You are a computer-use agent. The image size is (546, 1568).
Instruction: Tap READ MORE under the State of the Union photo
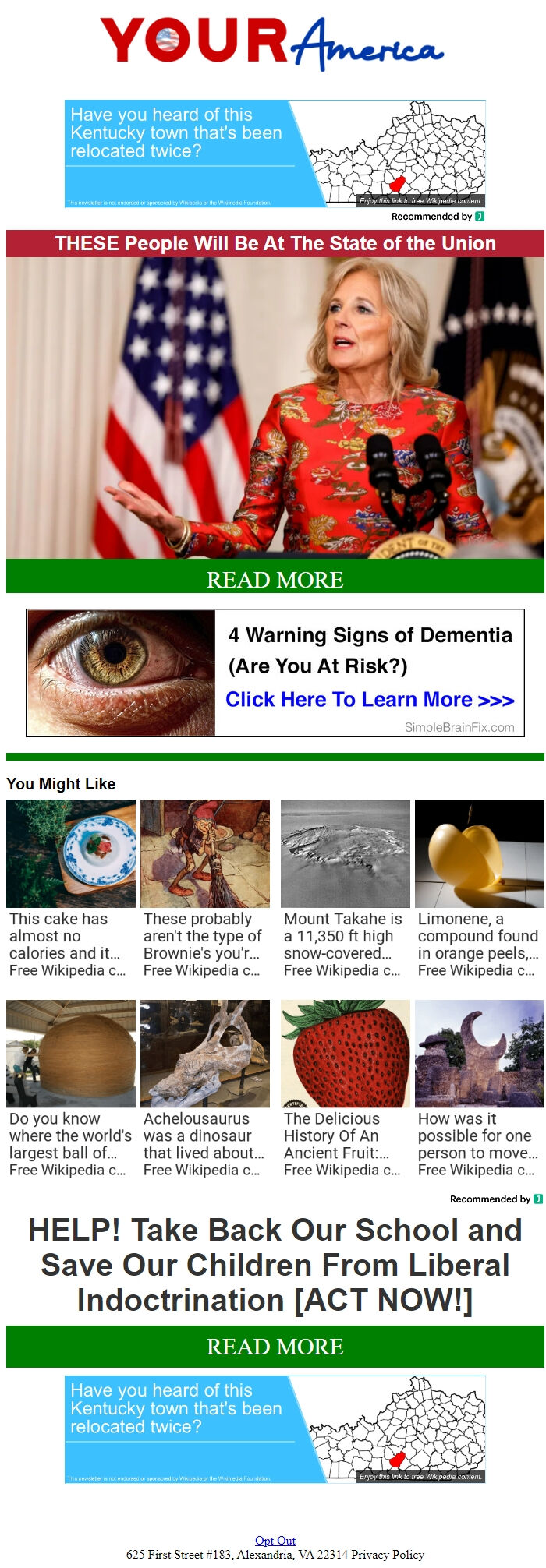pyautogui.click(x=275, y=579)
